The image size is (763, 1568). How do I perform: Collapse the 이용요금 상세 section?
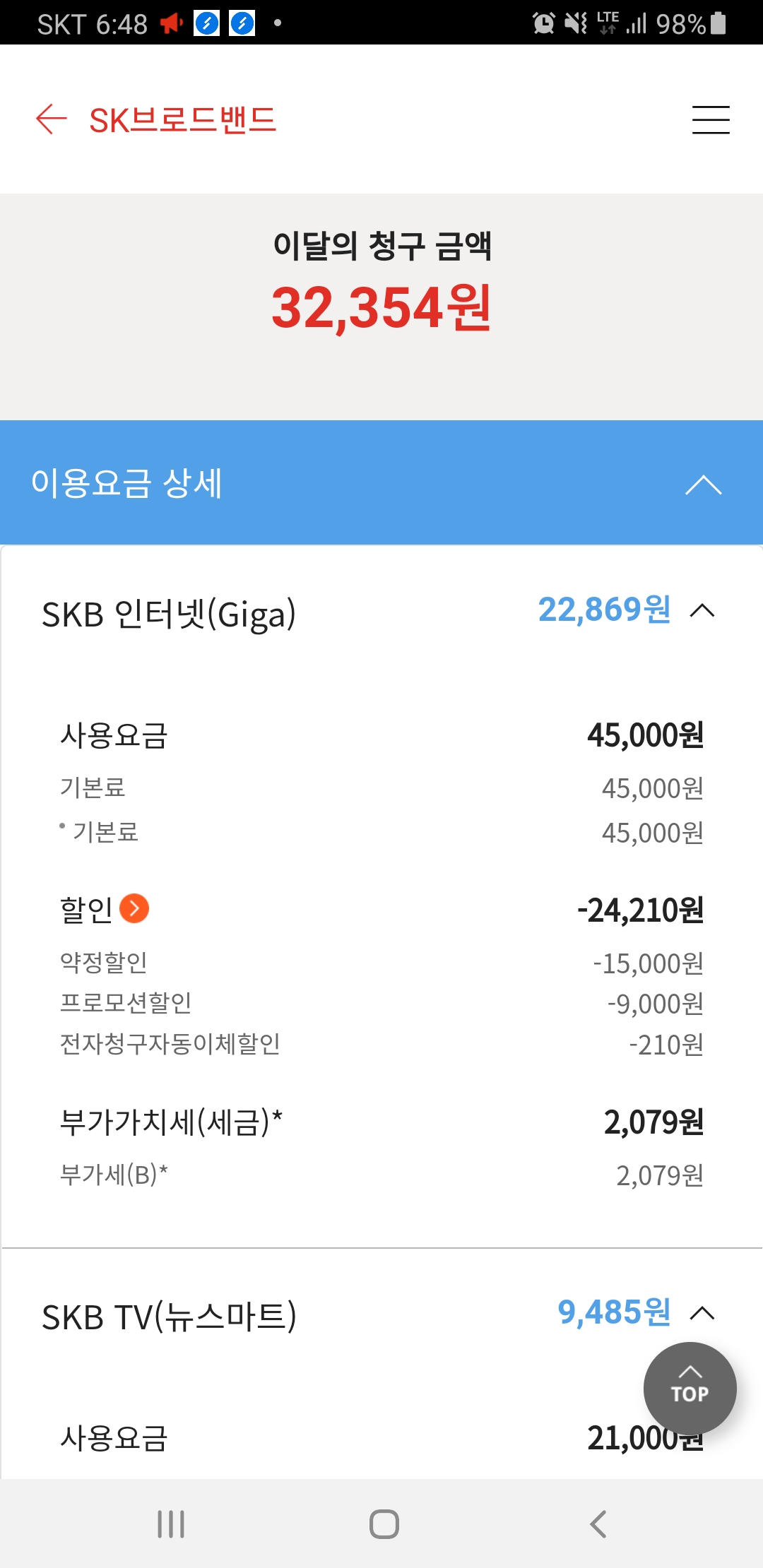[x=703, y=485]
